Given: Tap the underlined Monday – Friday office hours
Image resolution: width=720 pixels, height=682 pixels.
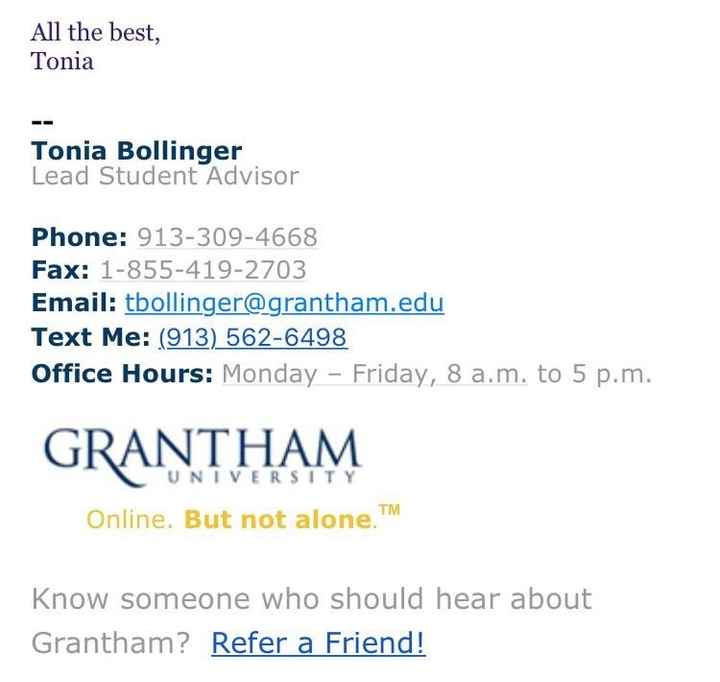Looking at the screenshot, I should point(374,375).
